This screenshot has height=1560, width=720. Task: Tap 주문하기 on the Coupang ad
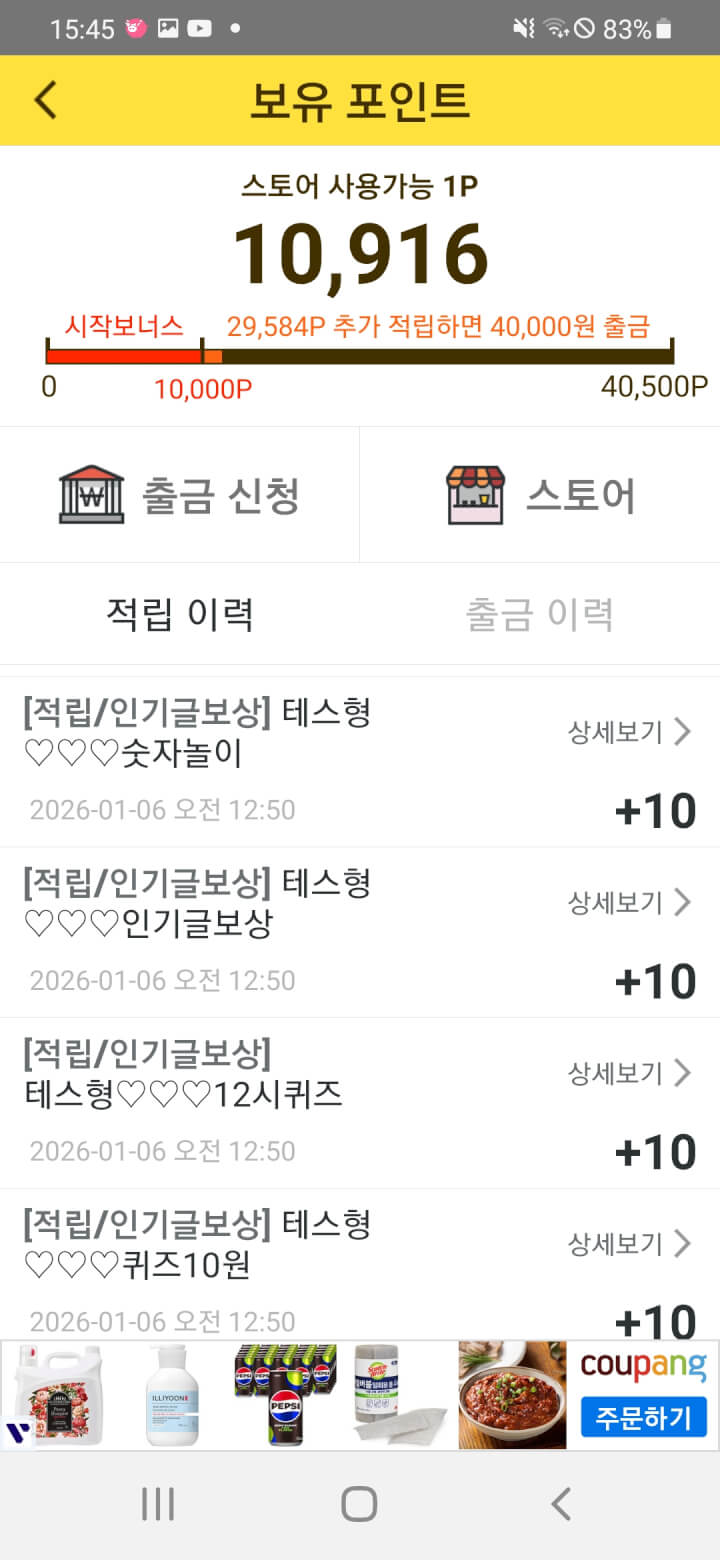pos(643,1417)
